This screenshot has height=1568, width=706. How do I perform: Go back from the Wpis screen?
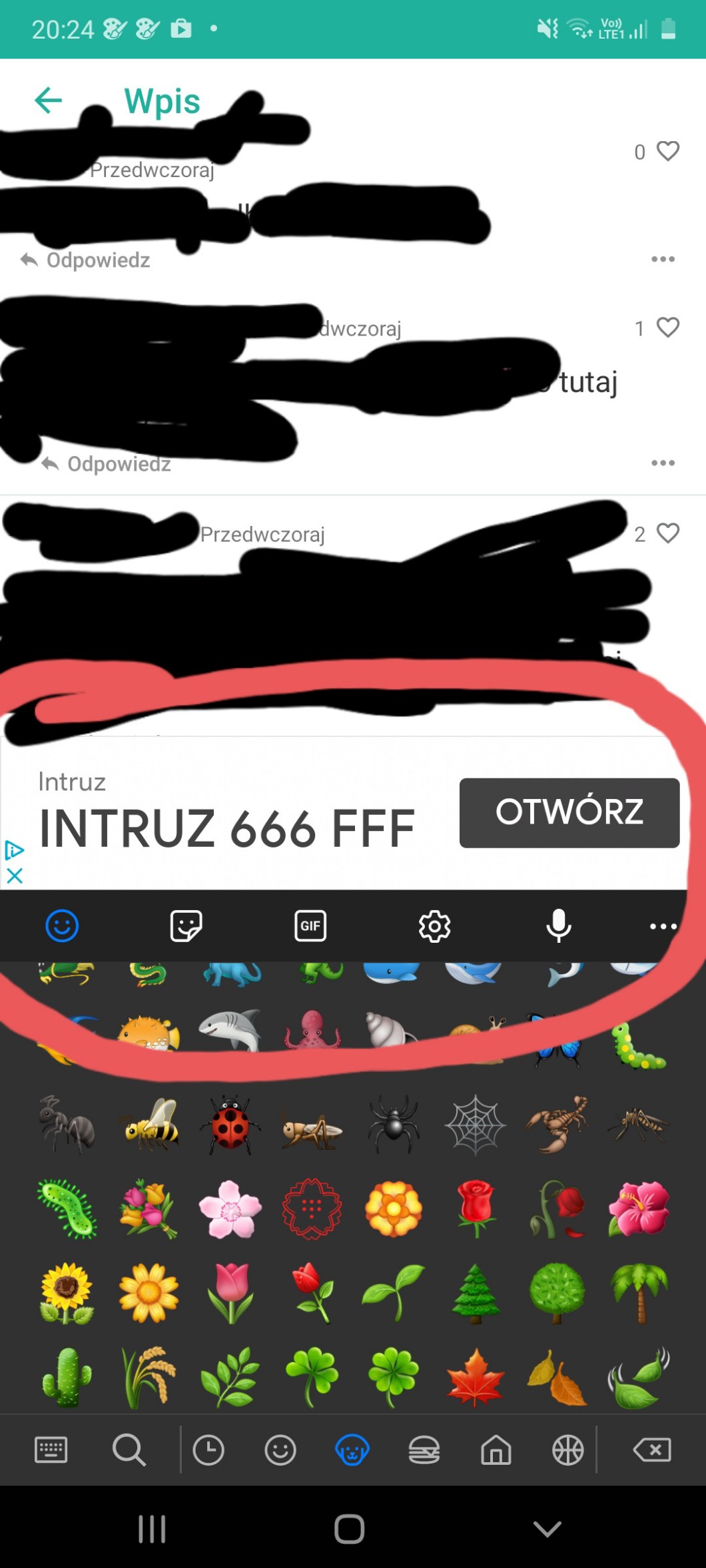point(48,101)
